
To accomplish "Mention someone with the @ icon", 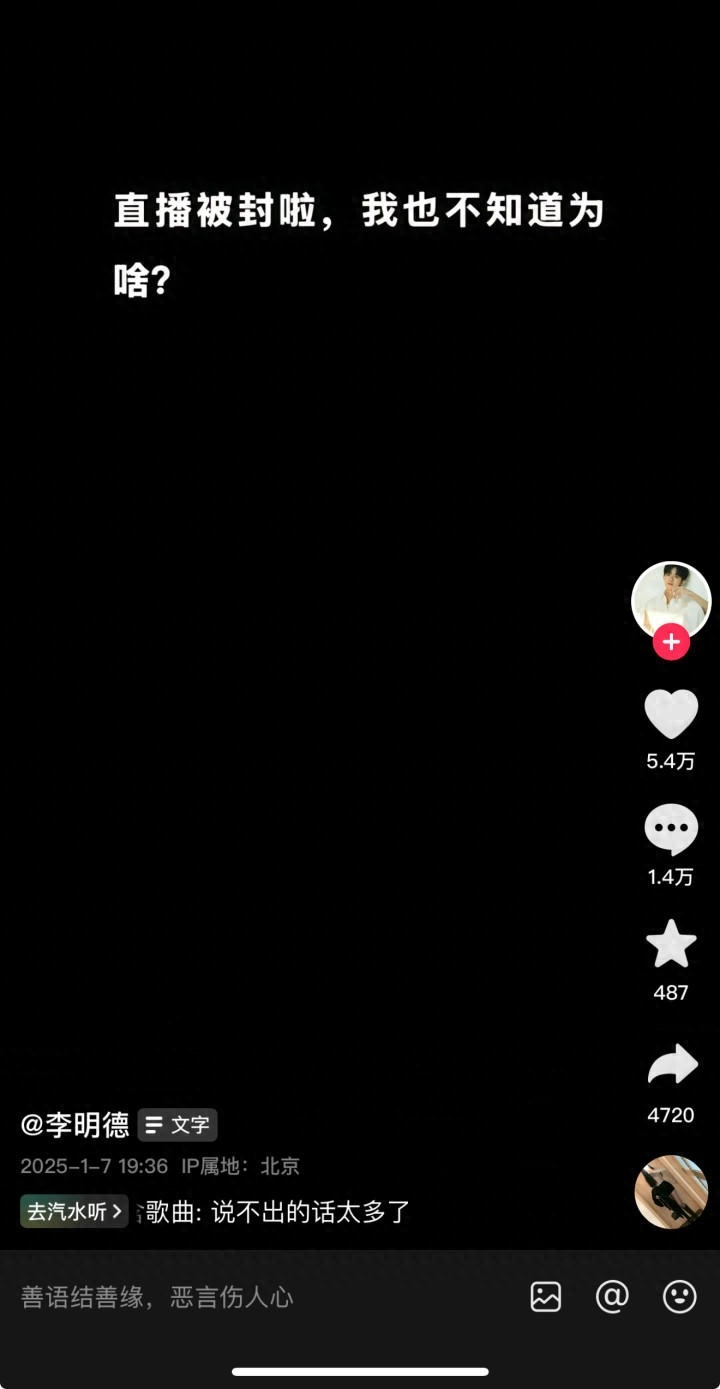I will 612,1297.
